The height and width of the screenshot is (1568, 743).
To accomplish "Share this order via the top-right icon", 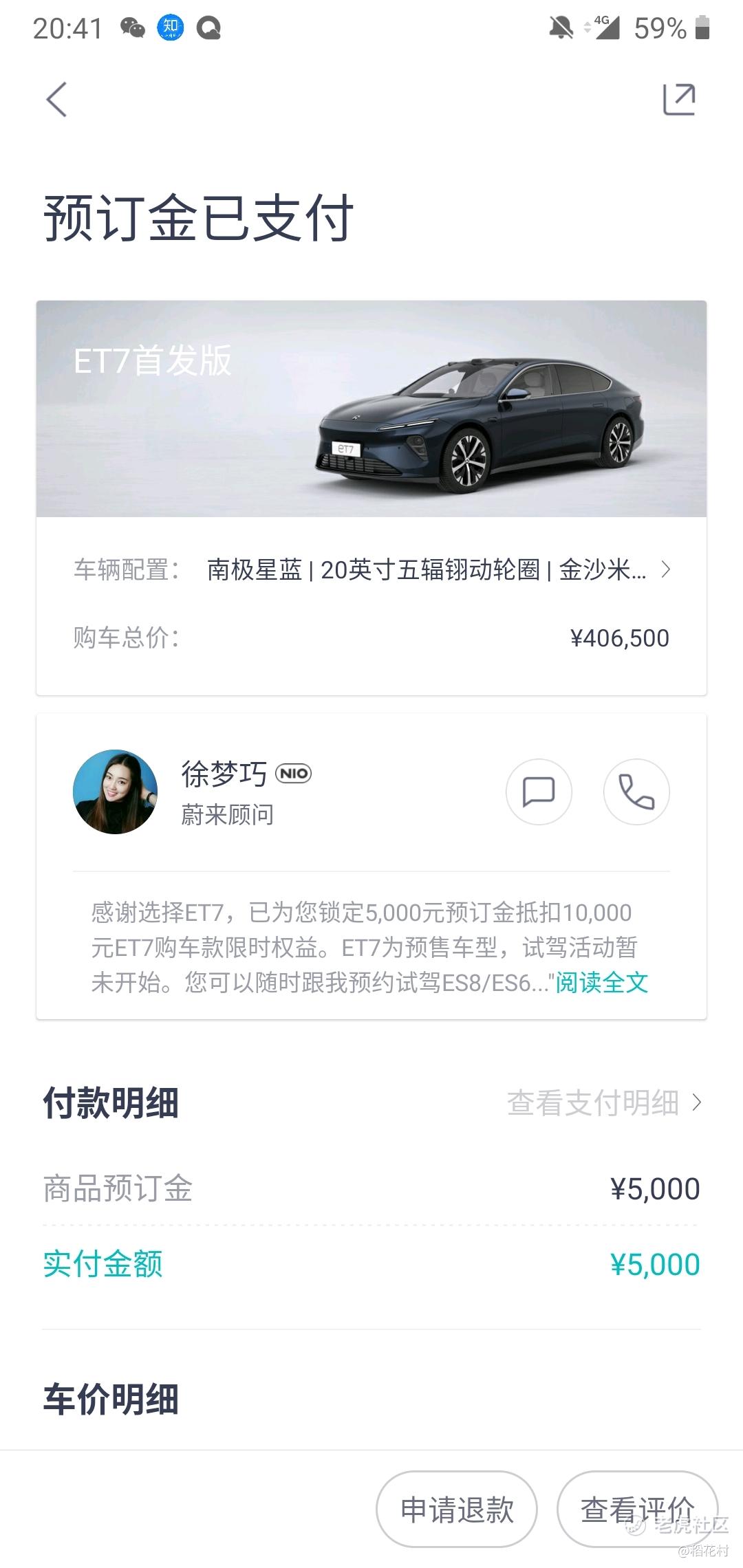I will click(679, 99).
